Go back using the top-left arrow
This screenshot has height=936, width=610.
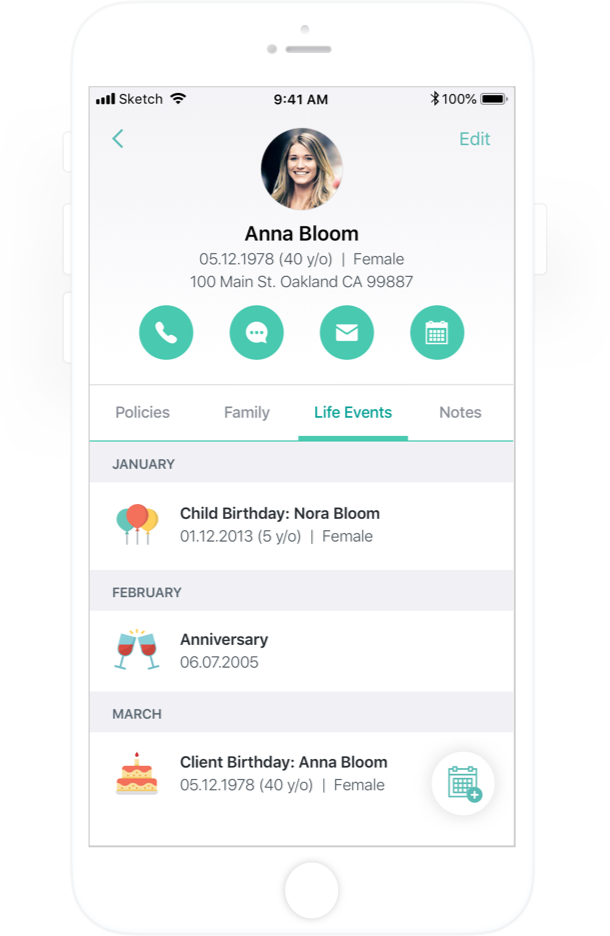118,139
